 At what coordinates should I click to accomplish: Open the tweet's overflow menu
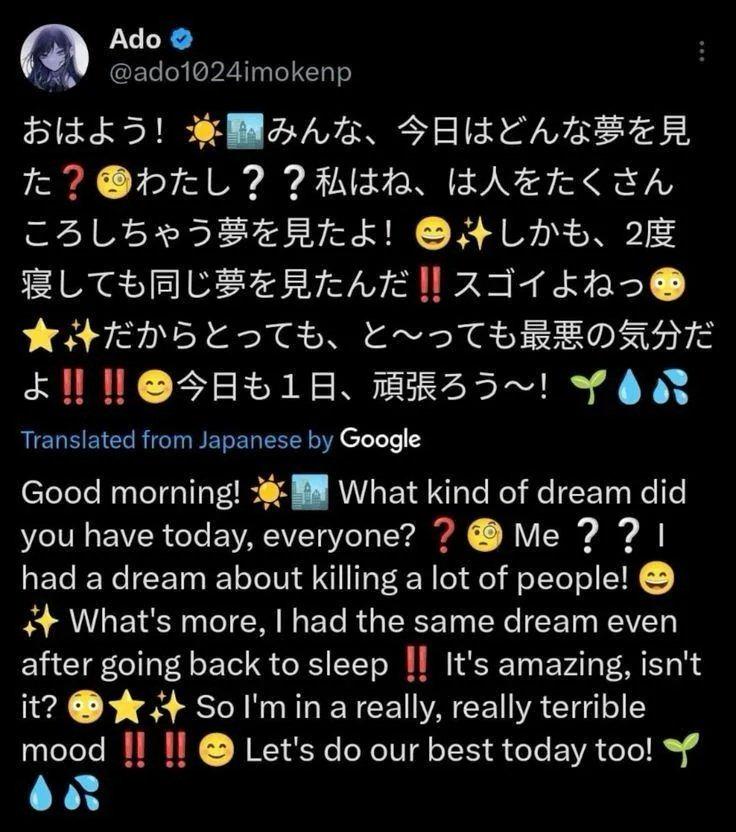pos(702,52)
